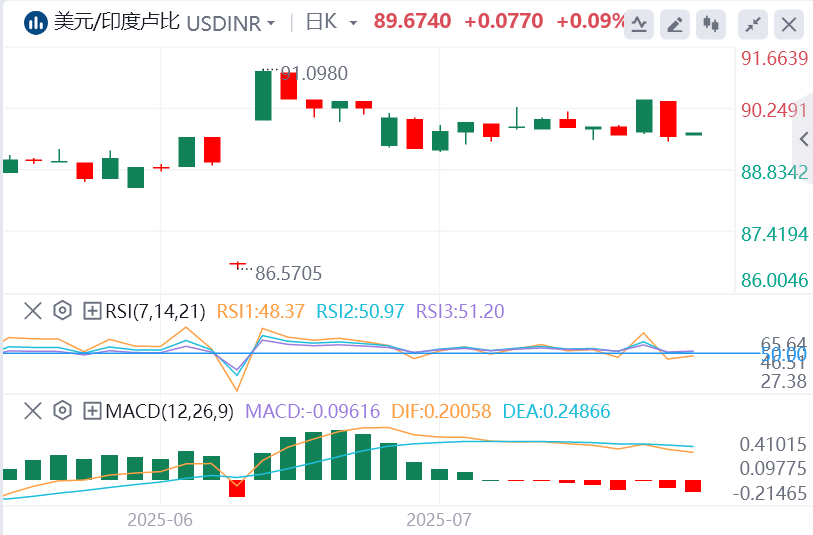Change the candlestick chart type
Screen dimensions: 813x535
(711, 24)
